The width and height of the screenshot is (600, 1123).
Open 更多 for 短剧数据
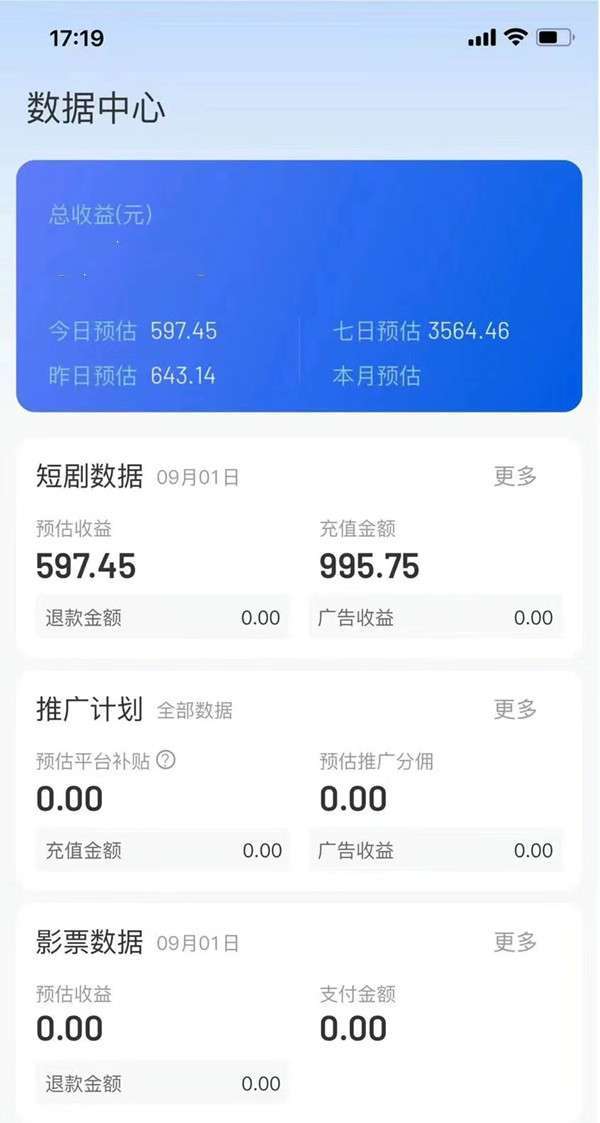pyautogui.click(x=515, y=476)
